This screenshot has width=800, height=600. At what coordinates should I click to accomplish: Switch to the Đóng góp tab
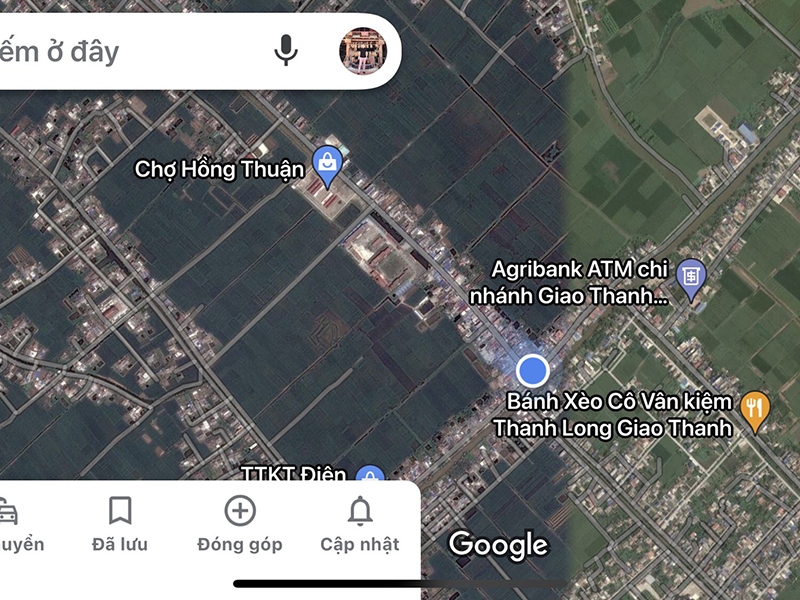point(240,525)
